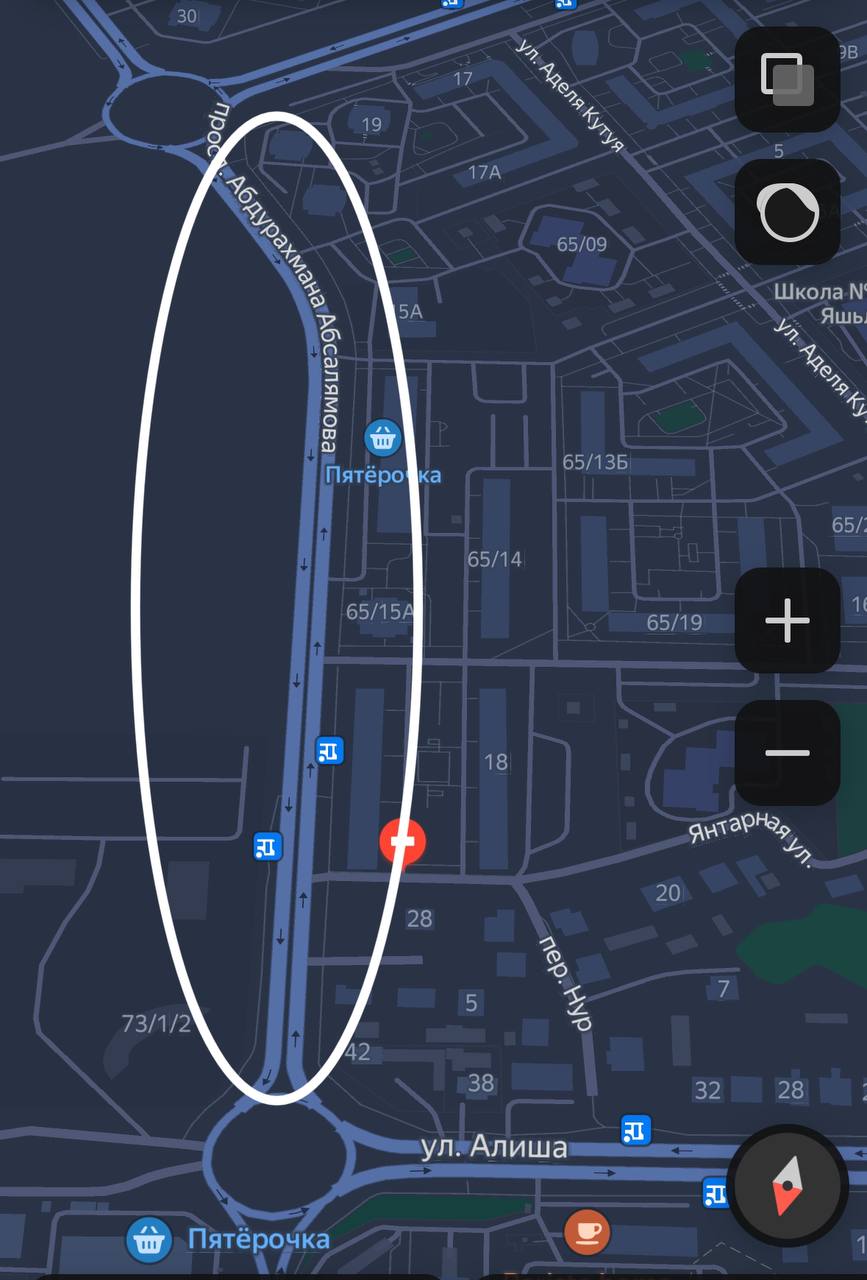The image size is (867, 1280).
Task: Zoom in with the plus button
Action: pos(787,621)
